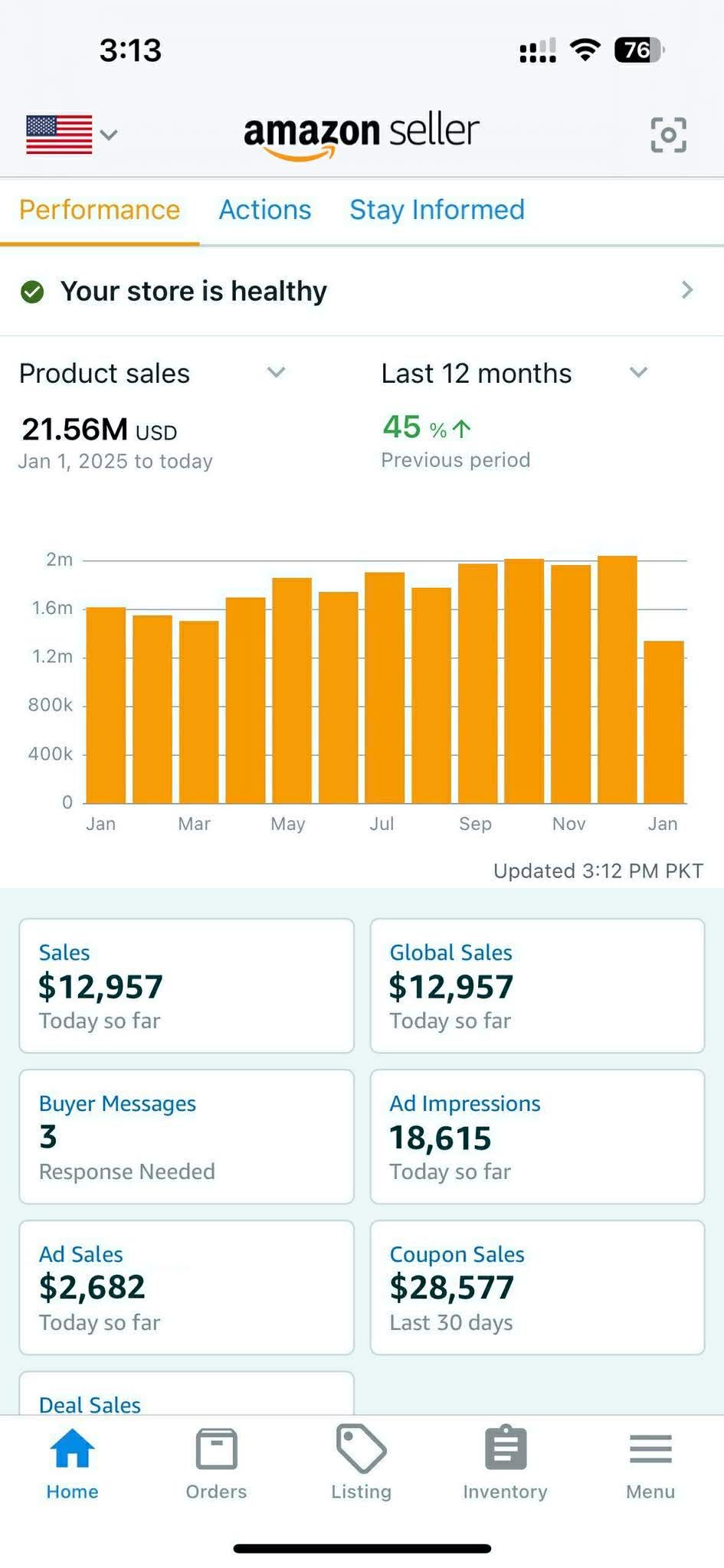724x1568 pixels.
Task: Expand the marketplace selector chevron
Action: point(108,135)
